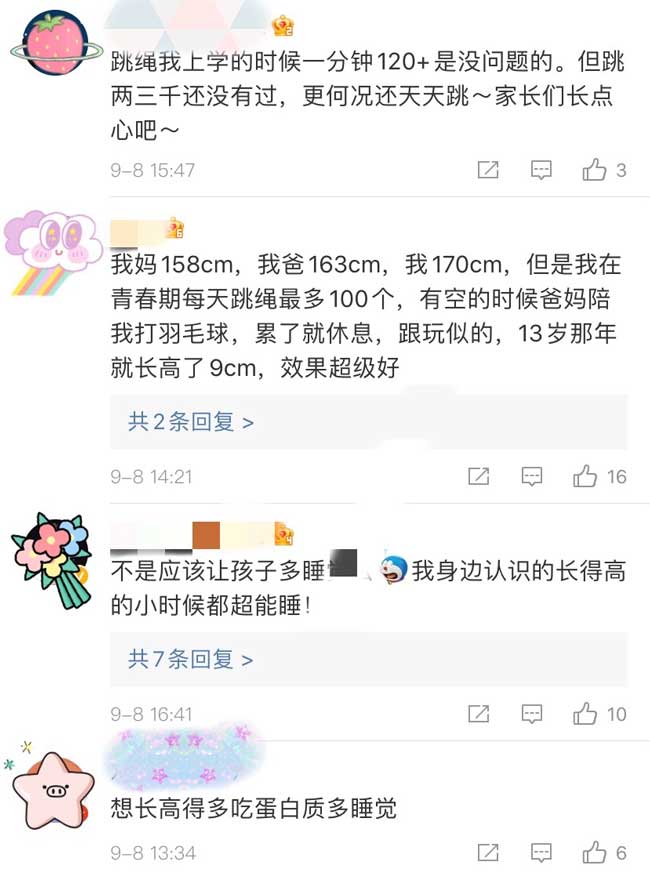Viewport: 650px width, 878px height.
Task: Repost the comment about 跳绳一分钟120+
Action: 488,170
